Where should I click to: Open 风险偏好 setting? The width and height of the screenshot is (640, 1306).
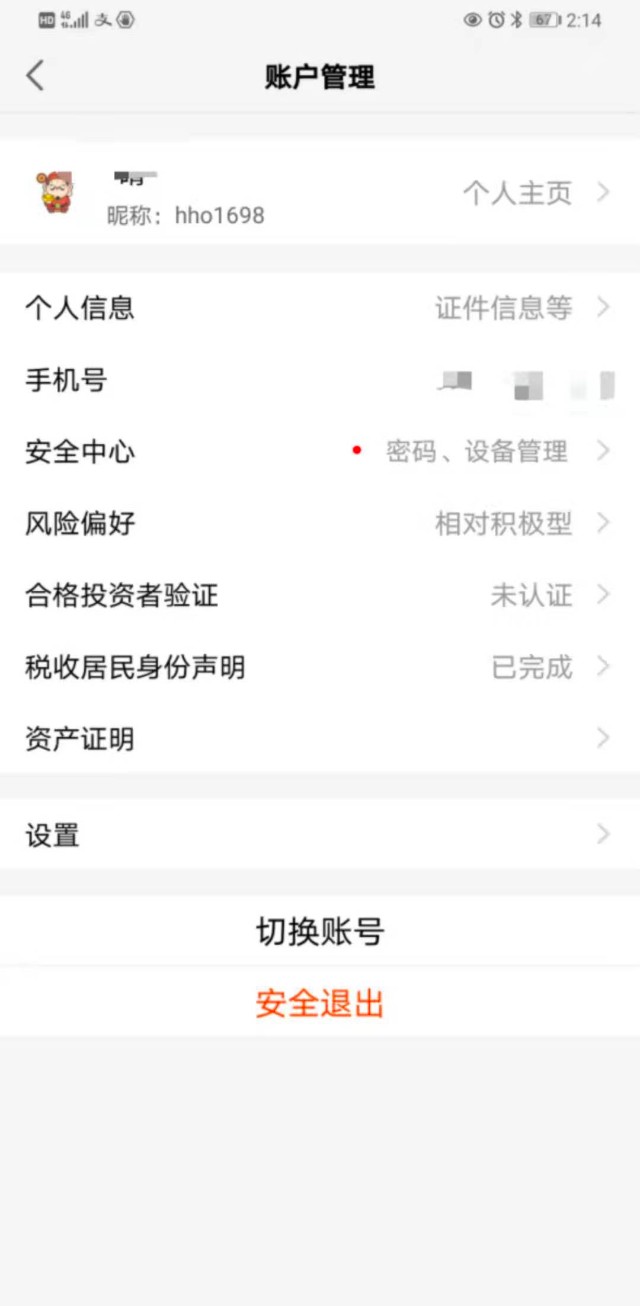pos(320,523)
